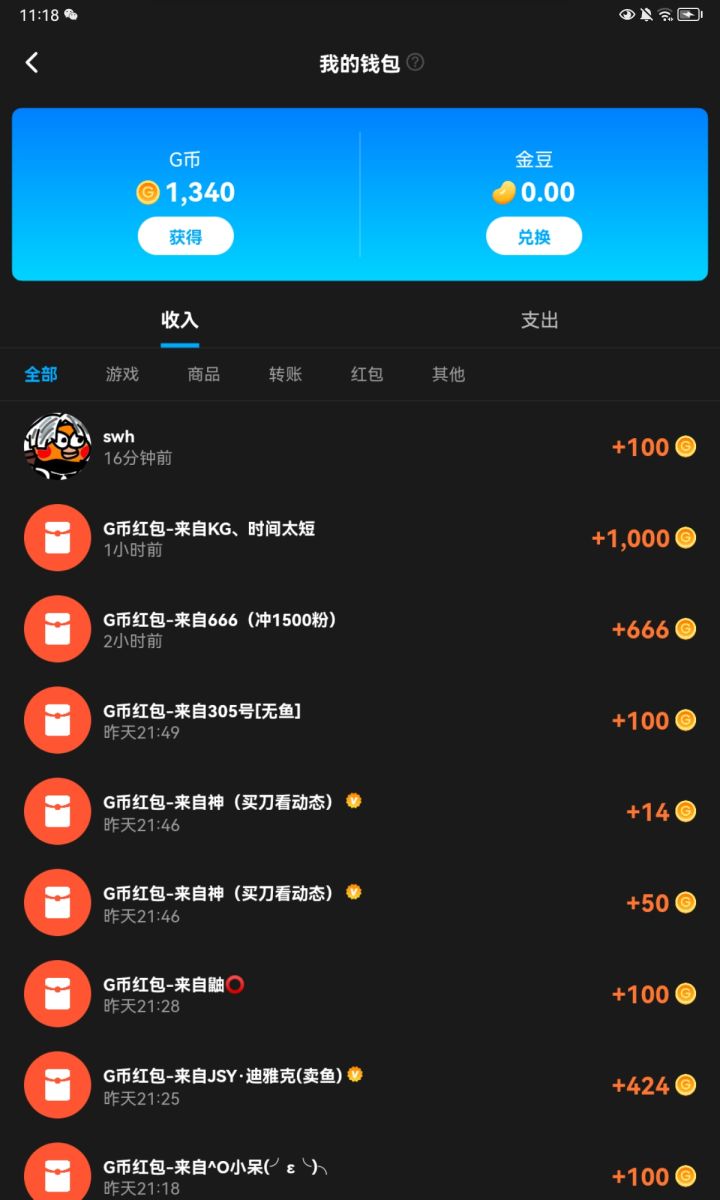Viewport: 720px width, 1200px height.
Task: Select the 红包 filter
Action: point(366,373)
